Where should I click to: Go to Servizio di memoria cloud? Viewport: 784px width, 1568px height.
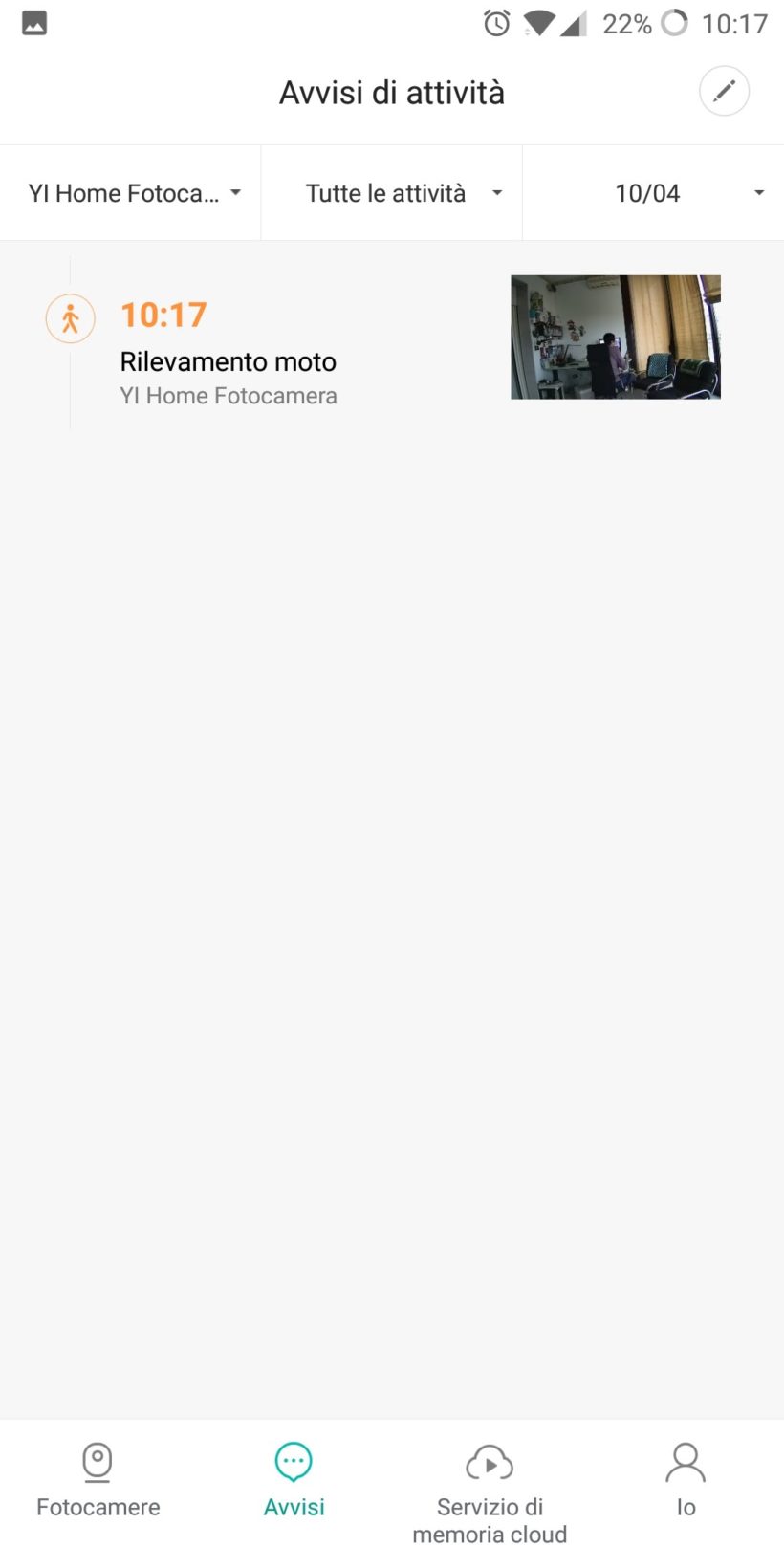[x=490, y=1492]
